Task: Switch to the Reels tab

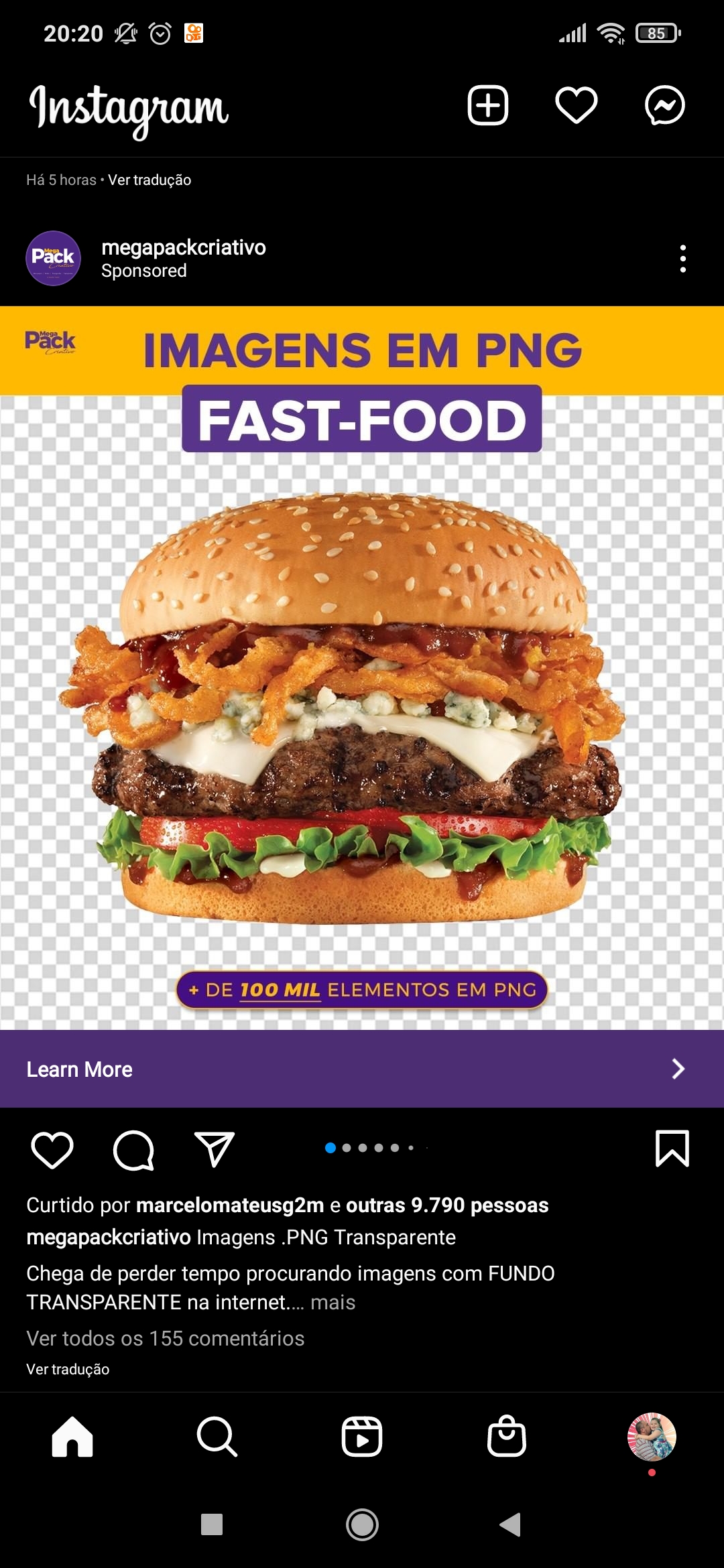Action: tap(362, 1437)
